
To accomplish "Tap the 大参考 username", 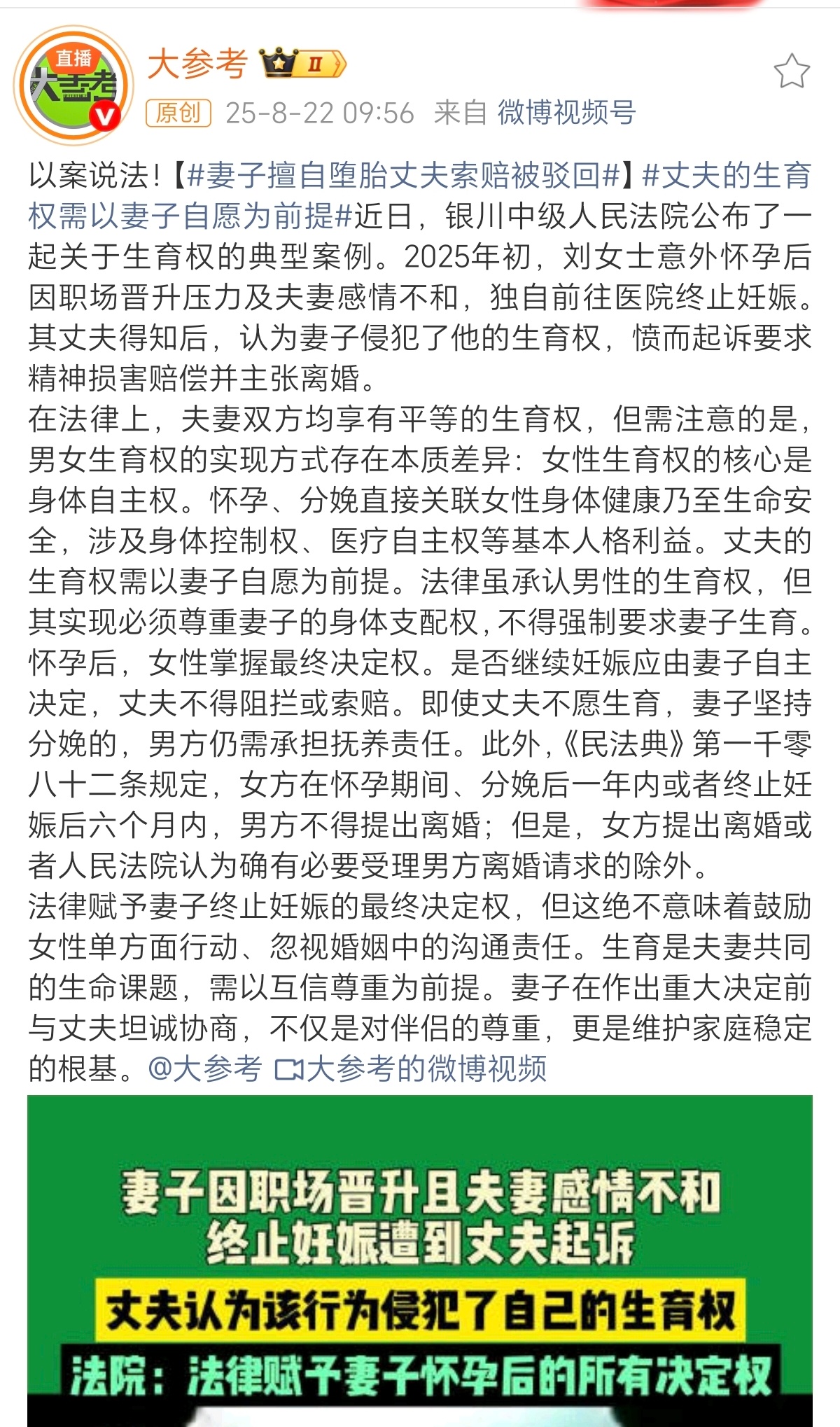I will [197, 65].
